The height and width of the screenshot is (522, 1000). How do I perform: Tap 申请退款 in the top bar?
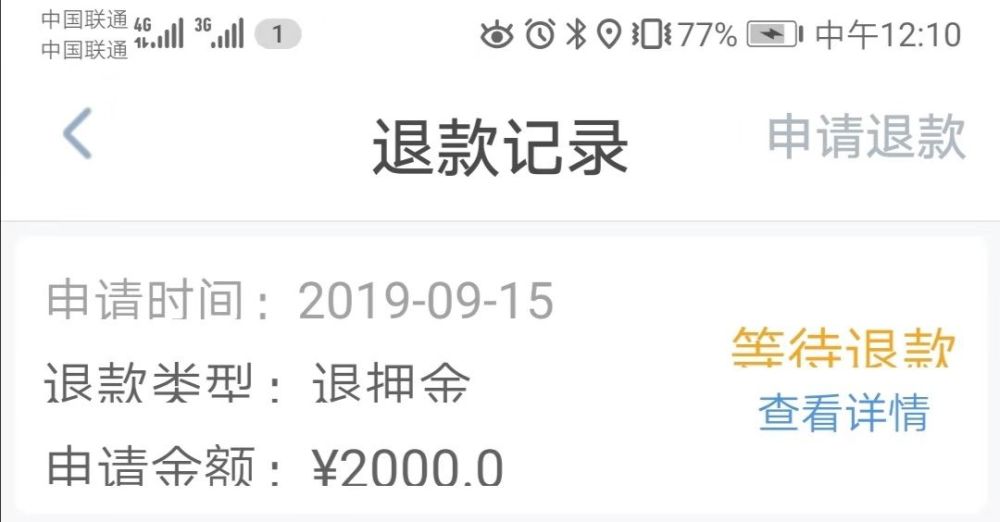[x=866, y=137]
